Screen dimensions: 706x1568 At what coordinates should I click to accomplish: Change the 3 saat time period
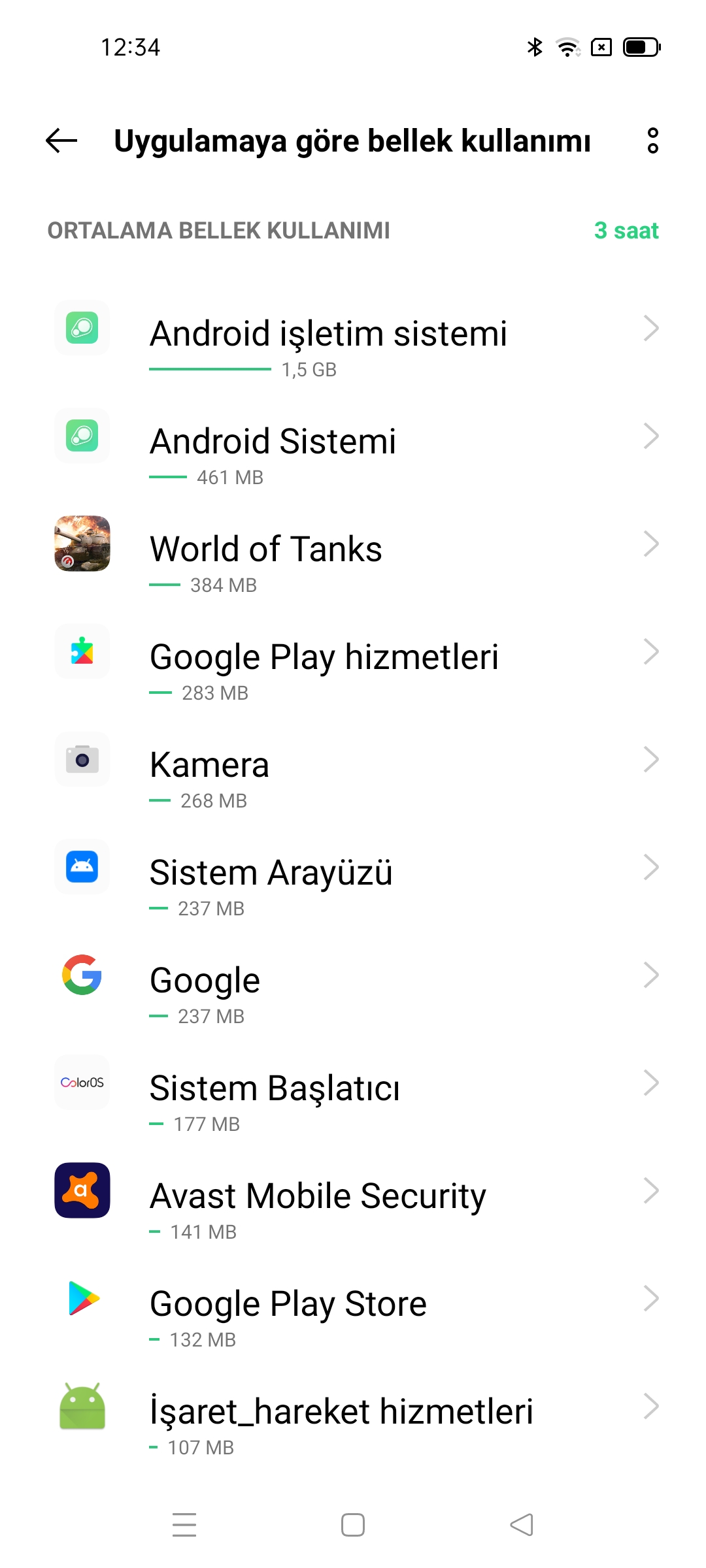pyautogui.click(x=626, y=231)
